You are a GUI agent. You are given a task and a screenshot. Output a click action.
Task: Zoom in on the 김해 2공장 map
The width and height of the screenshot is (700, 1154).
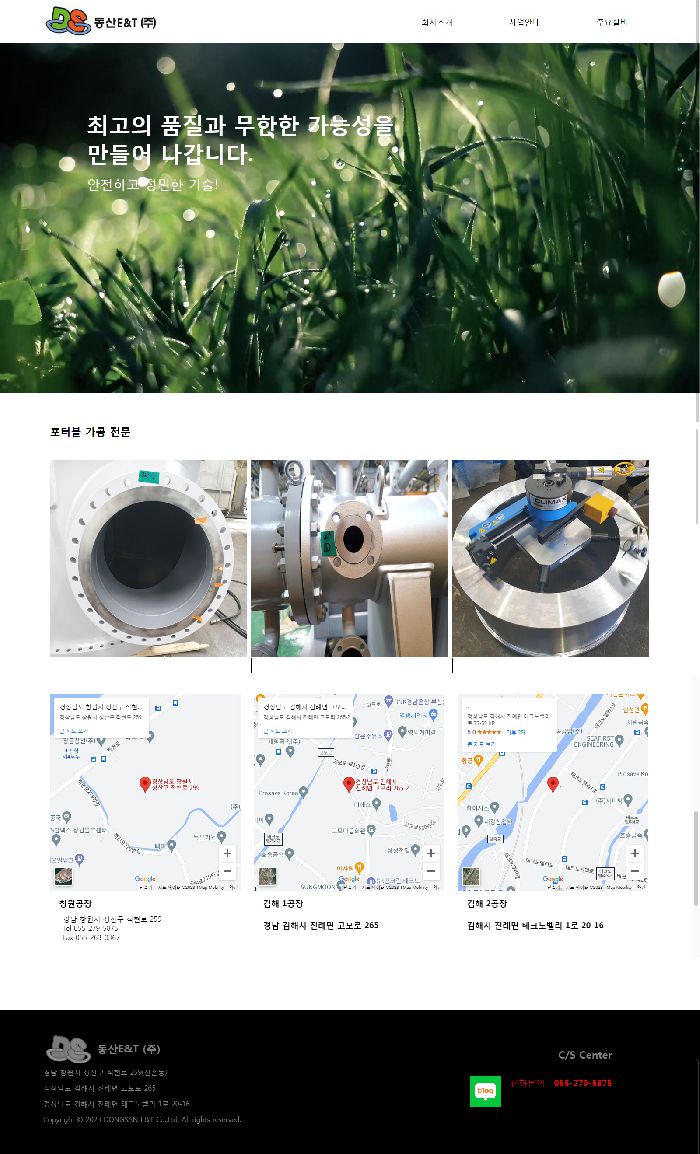[635, 854]
